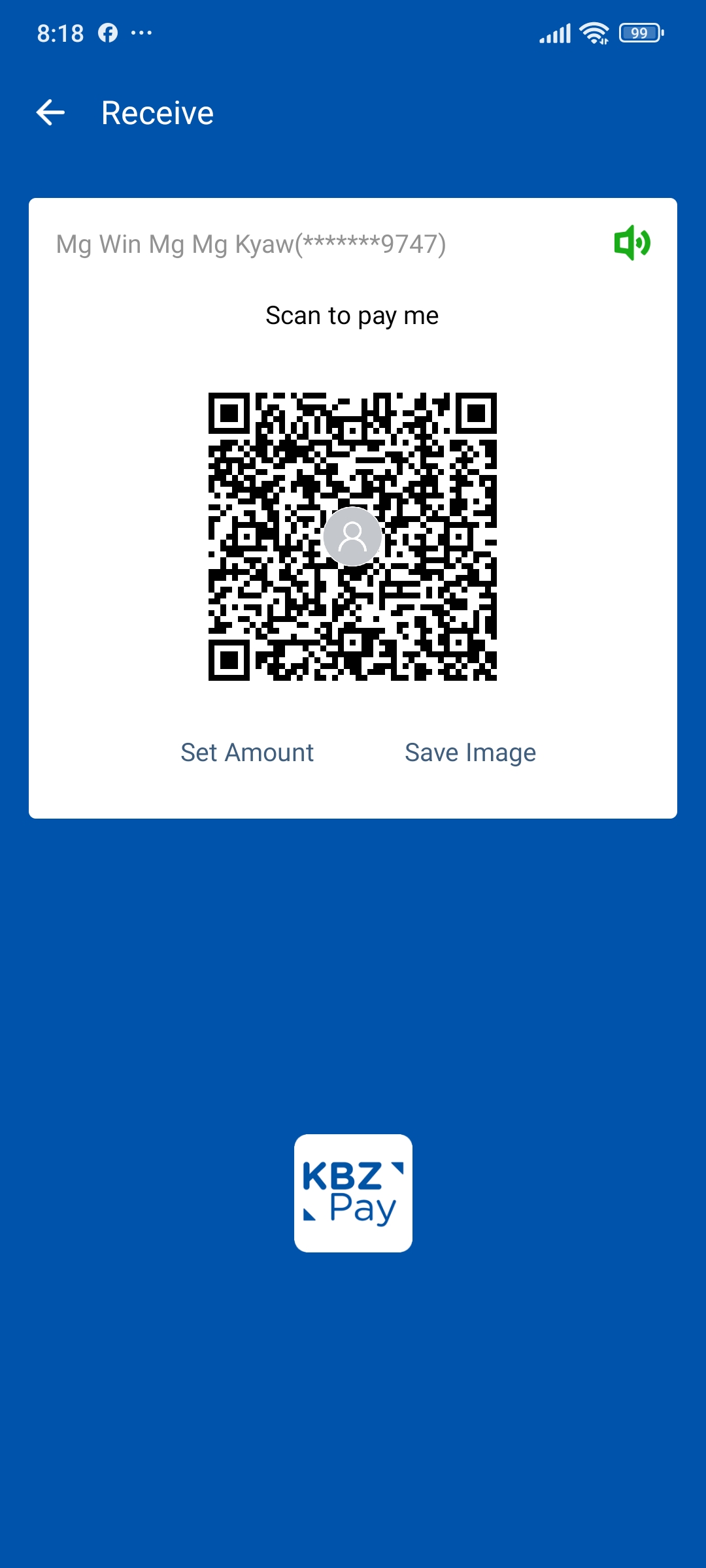This screenshot has height=1568, width=706.
Task: Toggle the green sound speaker icon
Action: pyautogui.click(x=631, y=243)
